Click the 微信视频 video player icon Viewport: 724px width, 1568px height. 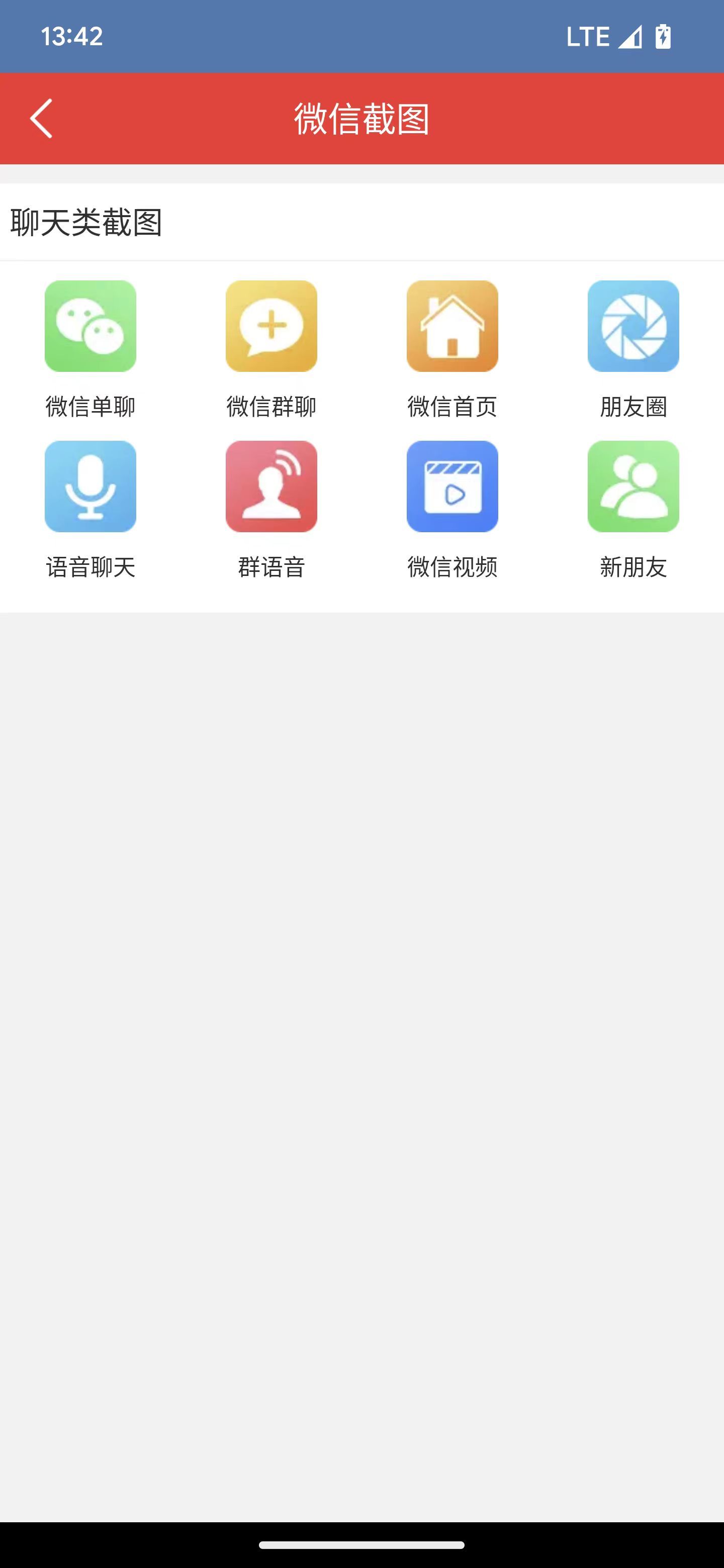pyautogui.click(x=452, y=486)
